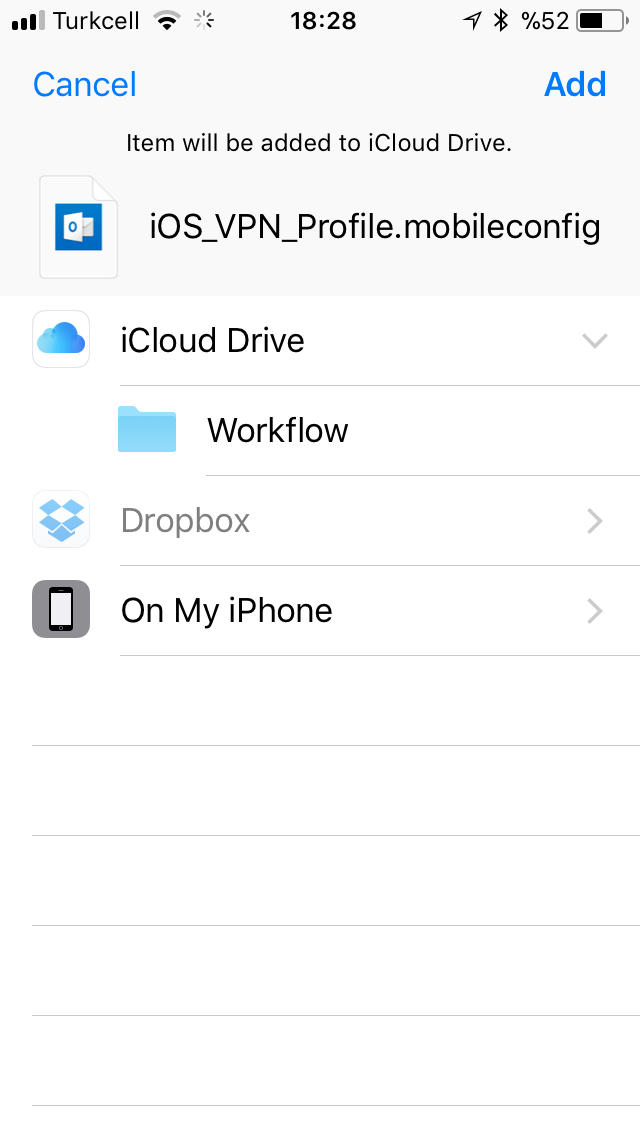Cancel adding the file

pyautogui.click(x=85, y=84)
